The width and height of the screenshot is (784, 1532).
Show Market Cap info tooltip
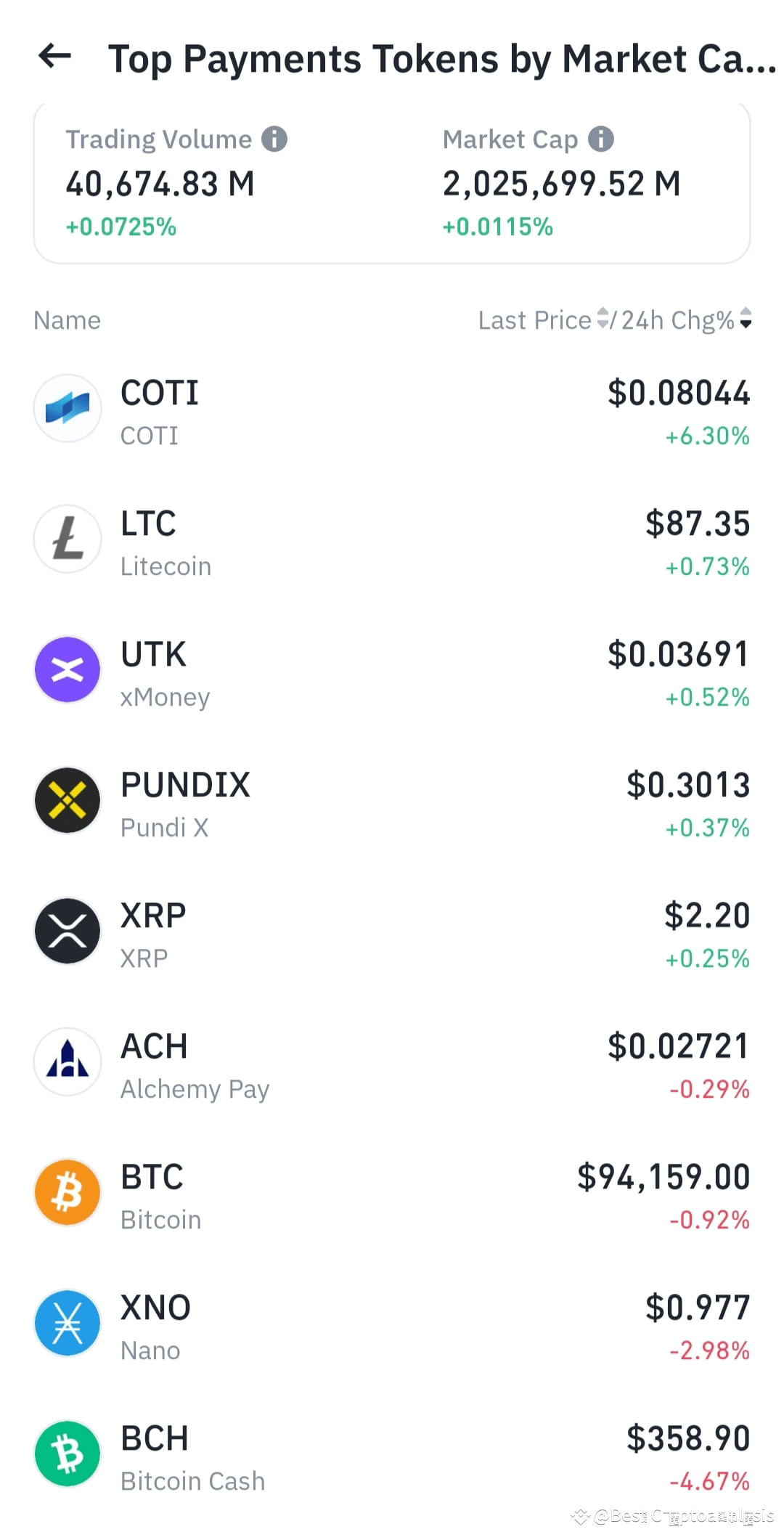(x=600, y=139)
